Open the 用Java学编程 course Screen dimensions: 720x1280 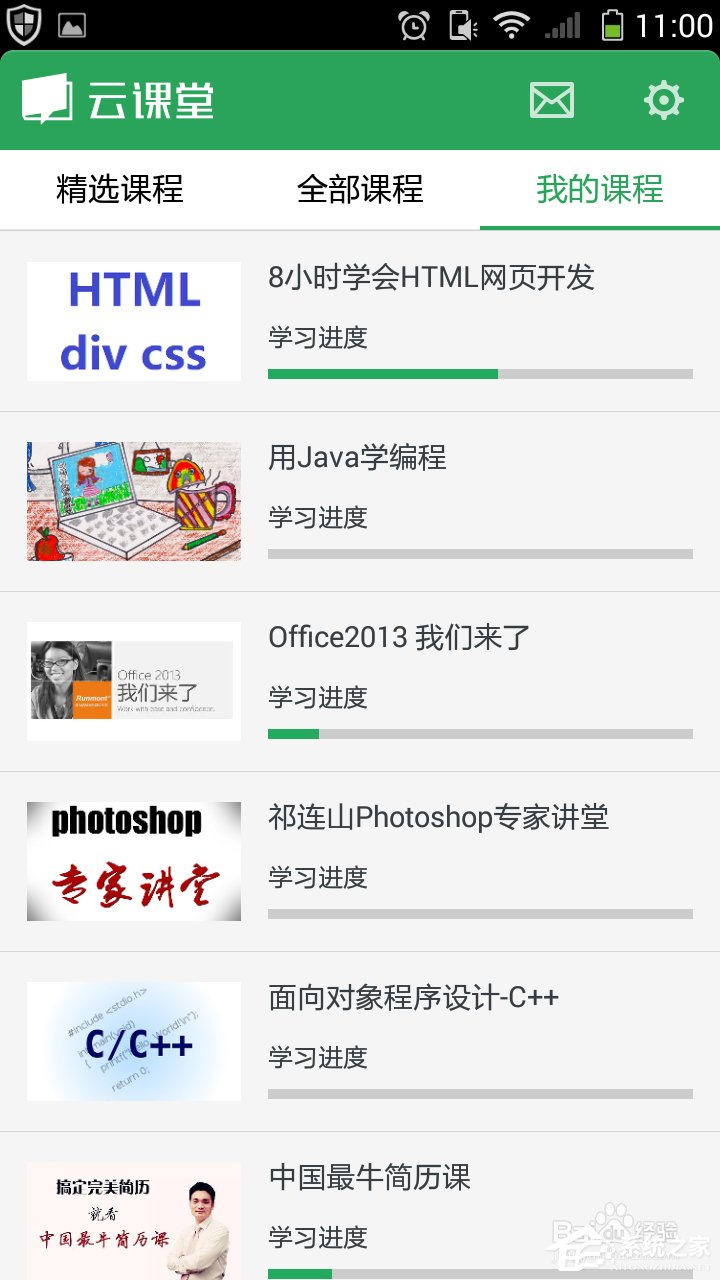pyautogui.click(x=360, y=459)
